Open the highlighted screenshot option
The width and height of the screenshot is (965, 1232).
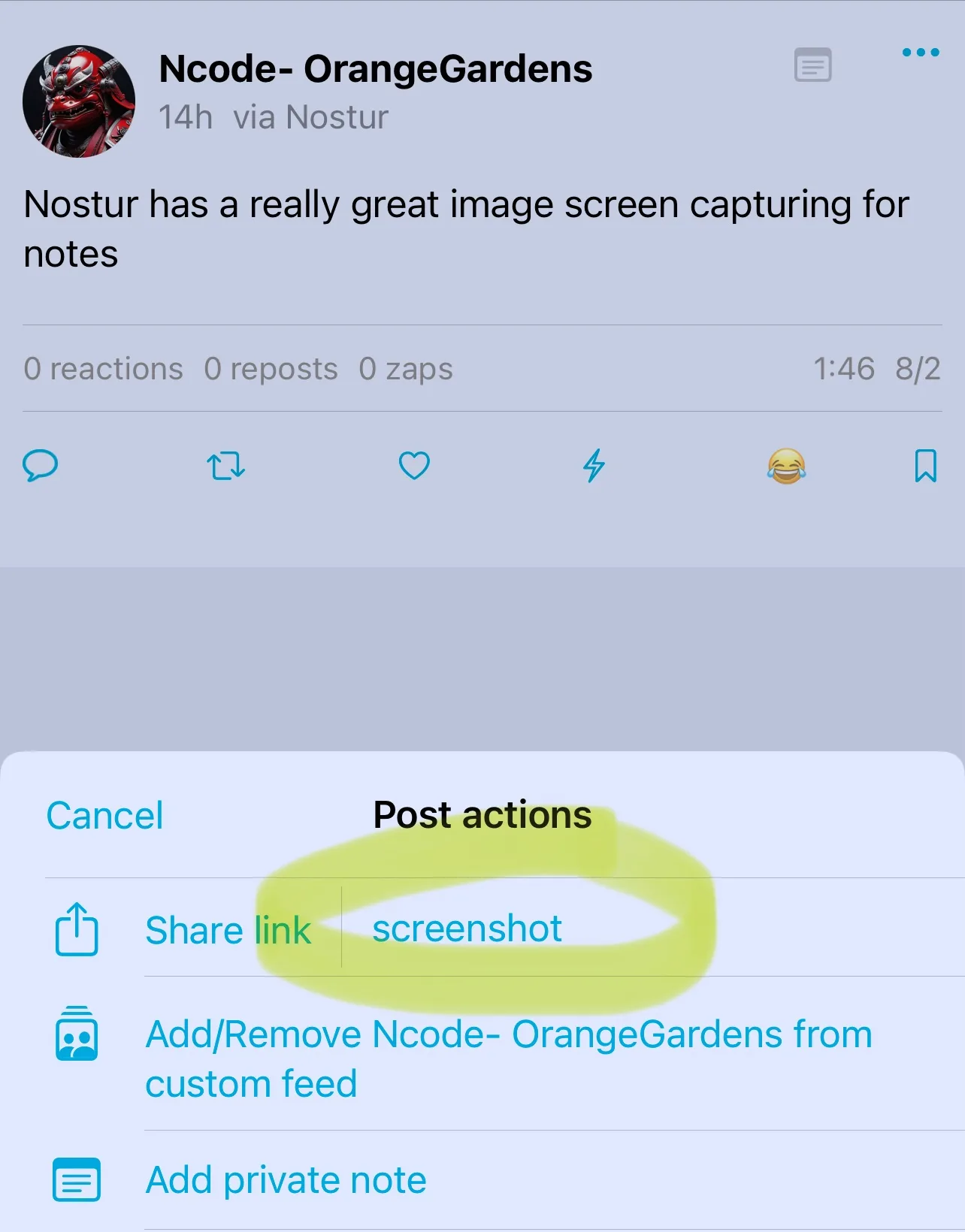(467, 929)
